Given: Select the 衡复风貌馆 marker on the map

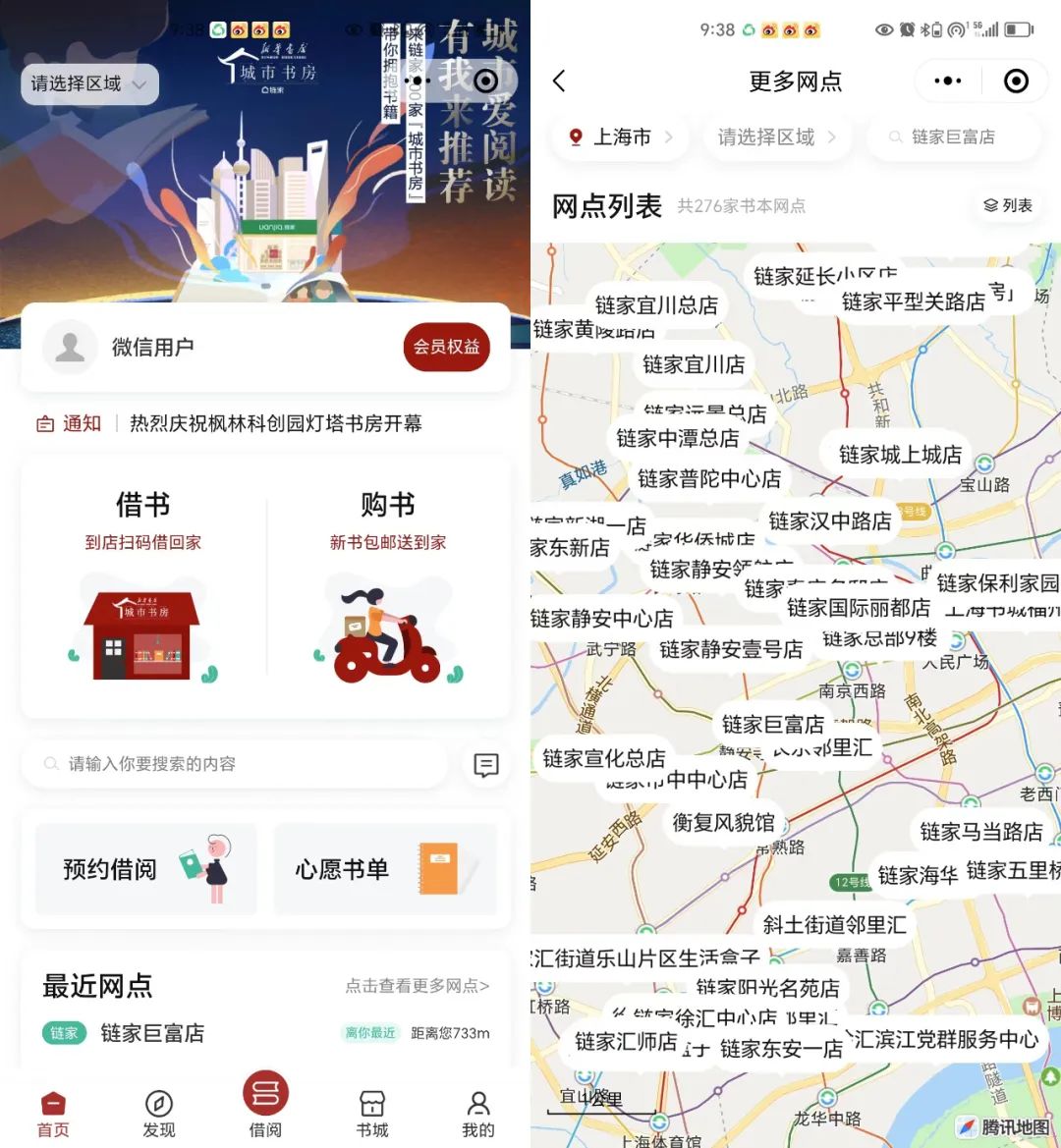Looking at the screenshot, I should (x=723, y=823).
